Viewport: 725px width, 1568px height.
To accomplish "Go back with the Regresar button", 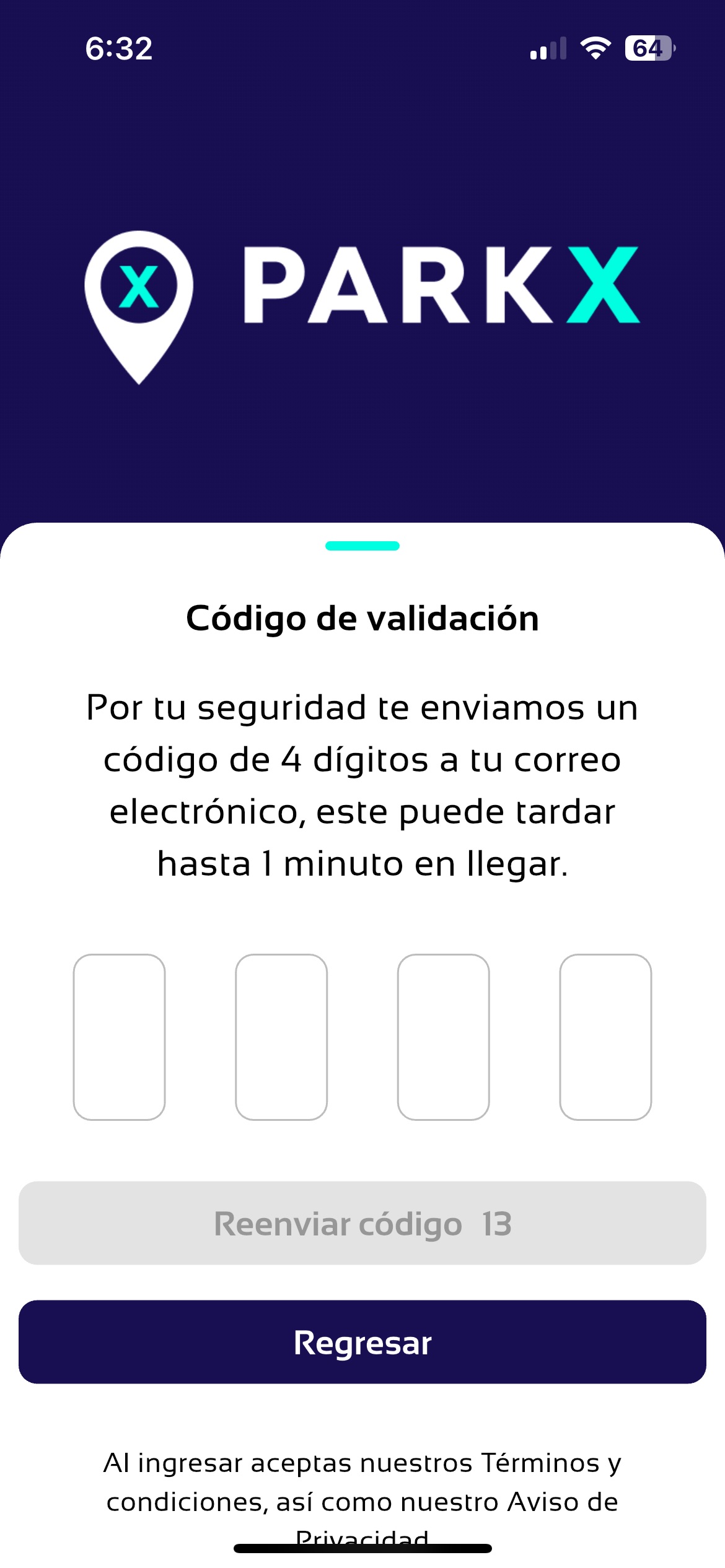I will coord(362,1342).
